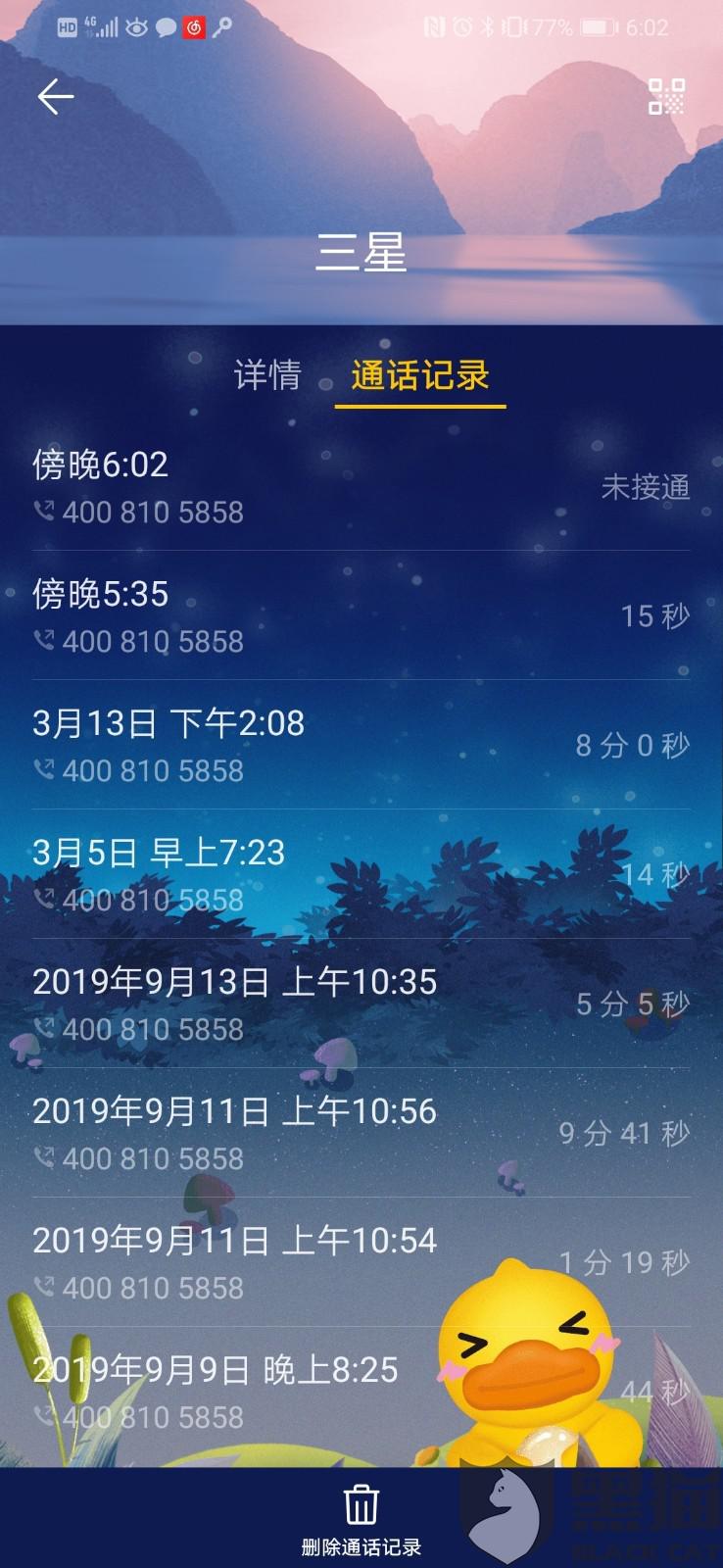This screenshot has height=1568, width=723.
Task: Open the contact QR code icon
Action: tap(666, 96)
